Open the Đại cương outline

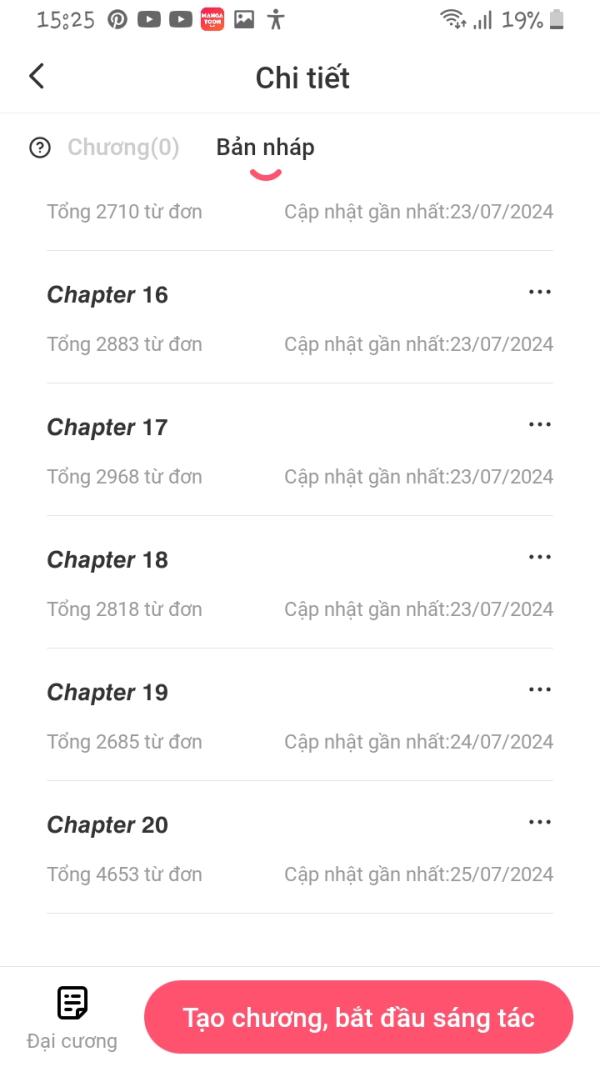click(x=72, y=1017)
